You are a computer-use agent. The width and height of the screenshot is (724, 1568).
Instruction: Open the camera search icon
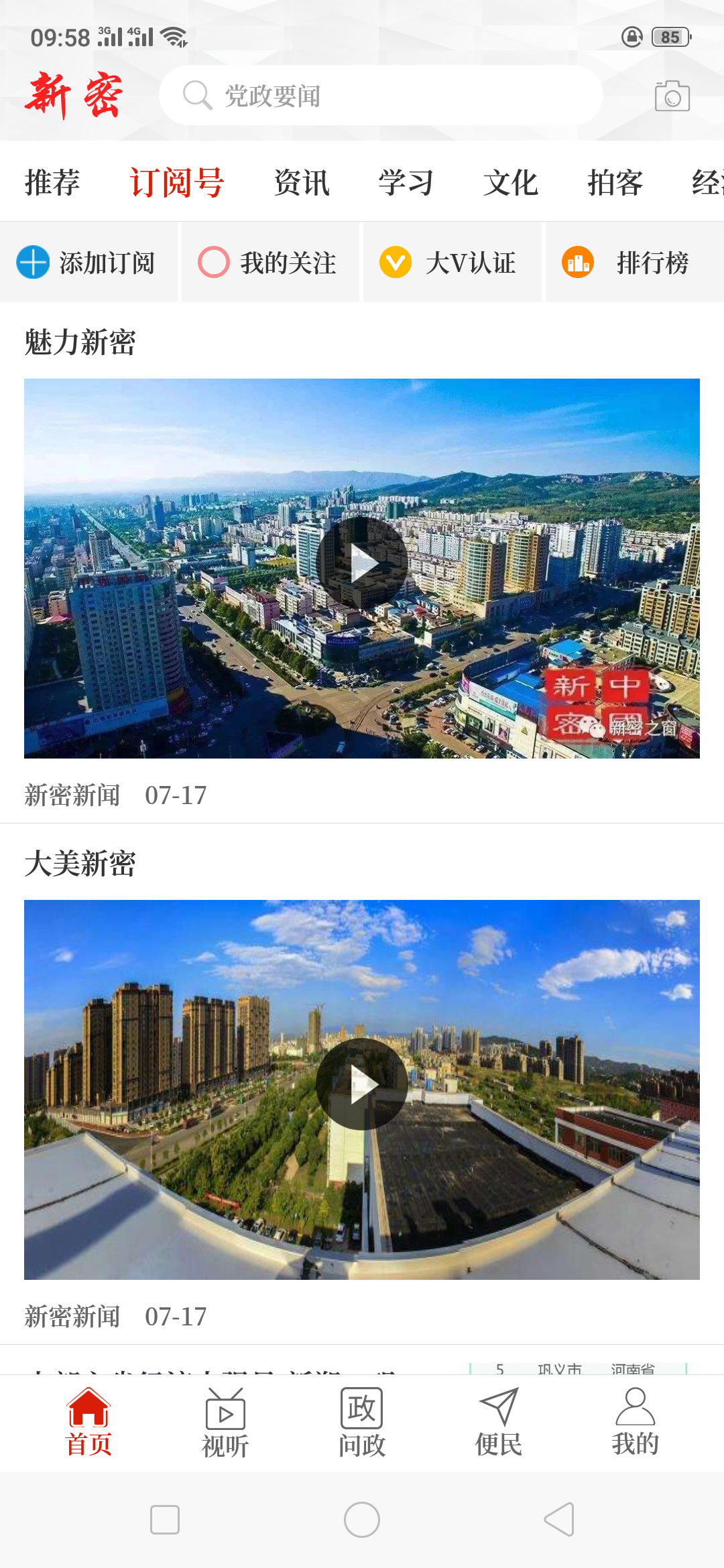(671, 94)
